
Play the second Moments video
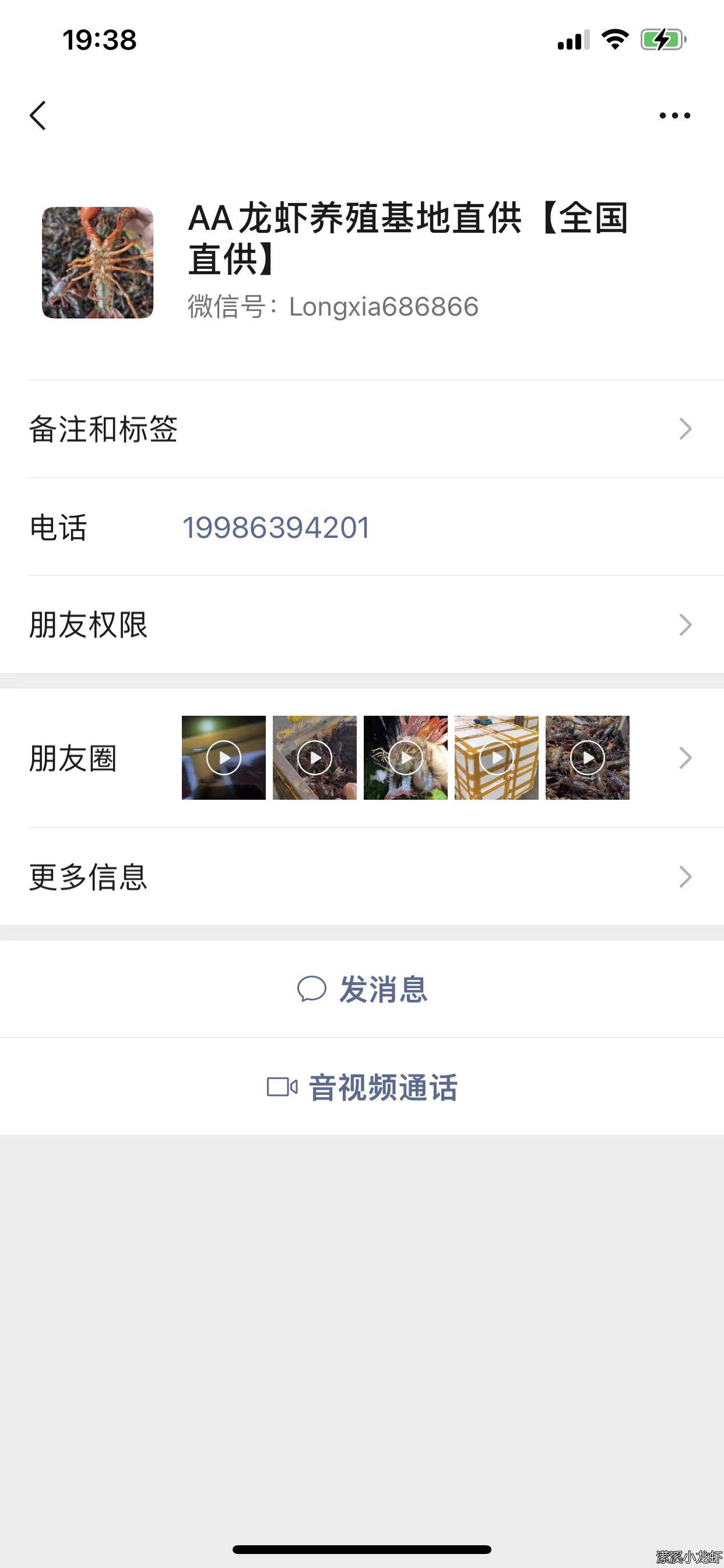coord(314,757)
